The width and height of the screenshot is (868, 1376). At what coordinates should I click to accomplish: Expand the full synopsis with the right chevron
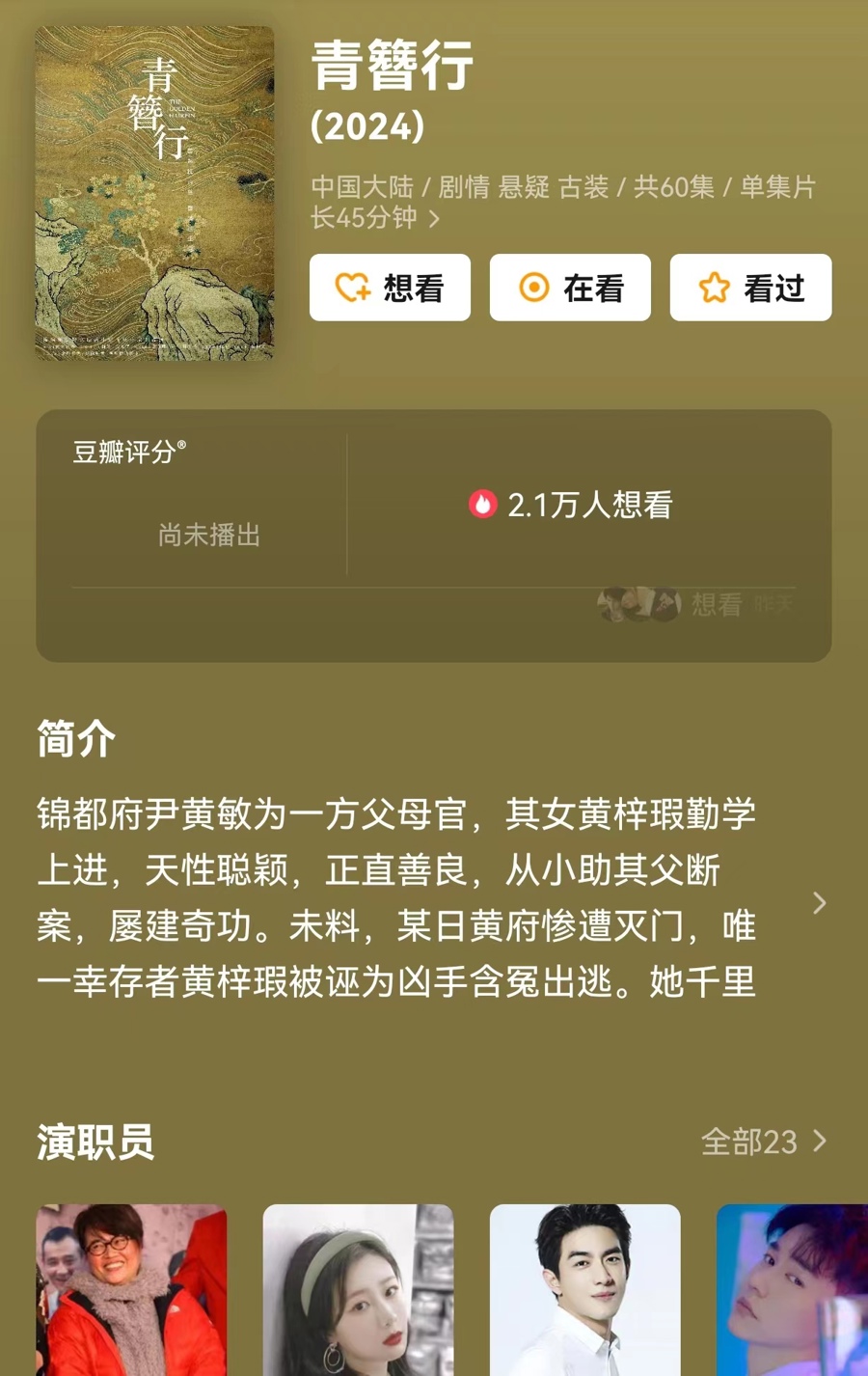point(820,901)
